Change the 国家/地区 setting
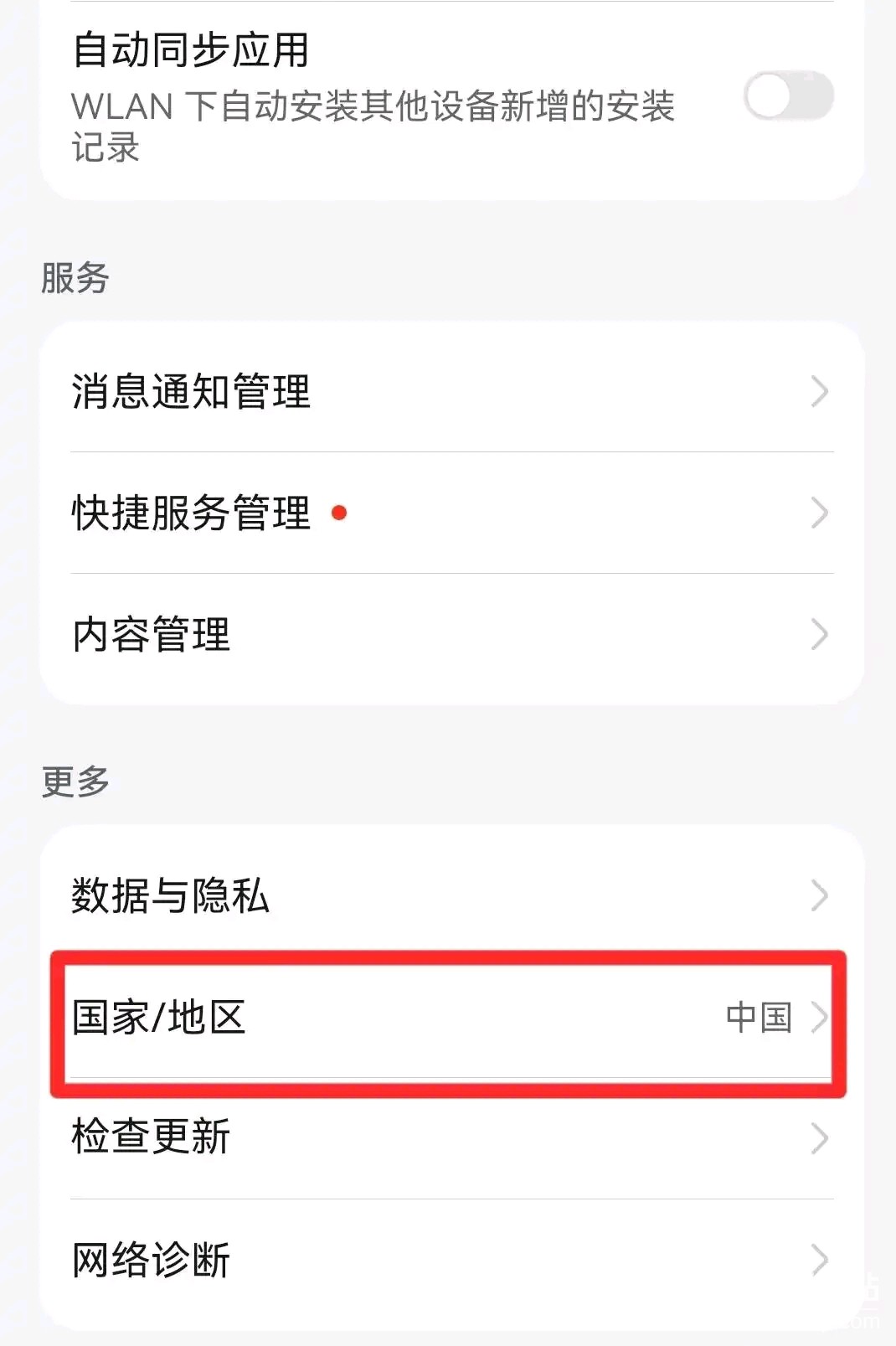896x1346 pixels. pos(451,1018)
